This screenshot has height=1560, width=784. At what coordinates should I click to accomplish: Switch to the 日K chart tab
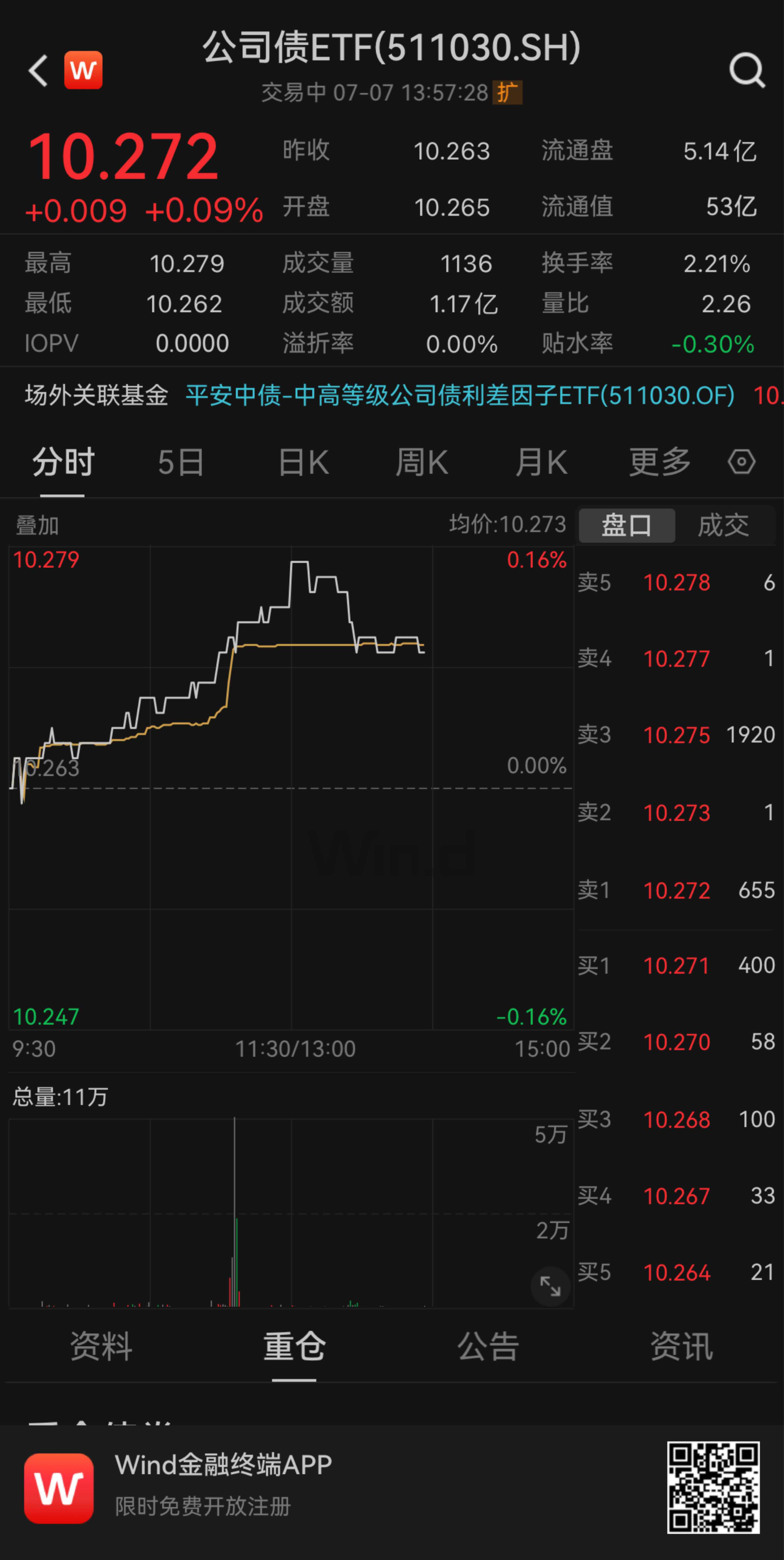point(303,463)
